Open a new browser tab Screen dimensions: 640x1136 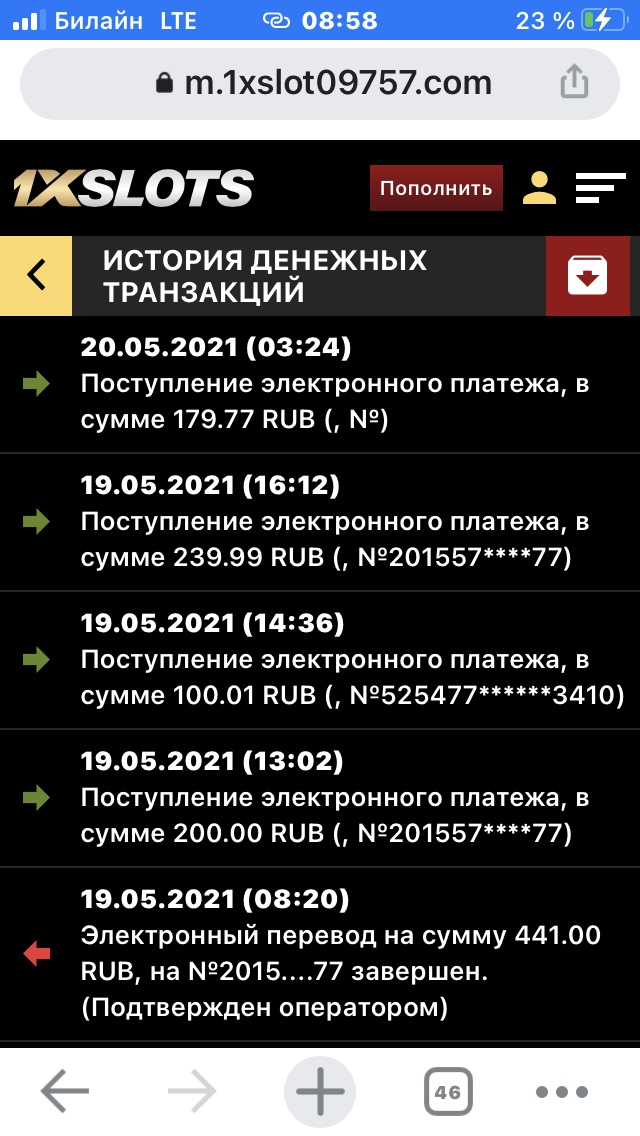[320, 1092]
